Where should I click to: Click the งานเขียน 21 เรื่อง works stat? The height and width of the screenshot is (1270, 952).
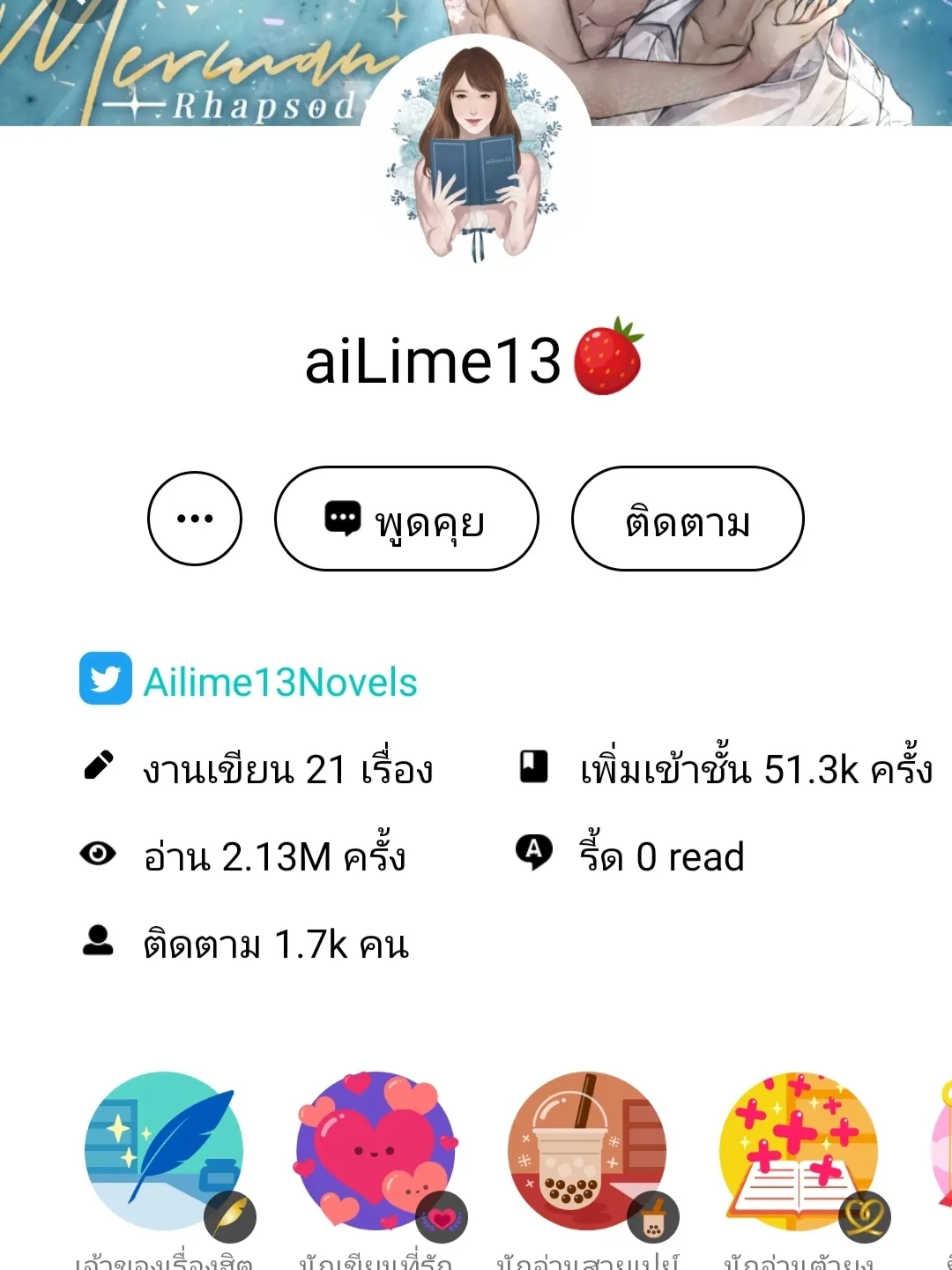point(291,766)
